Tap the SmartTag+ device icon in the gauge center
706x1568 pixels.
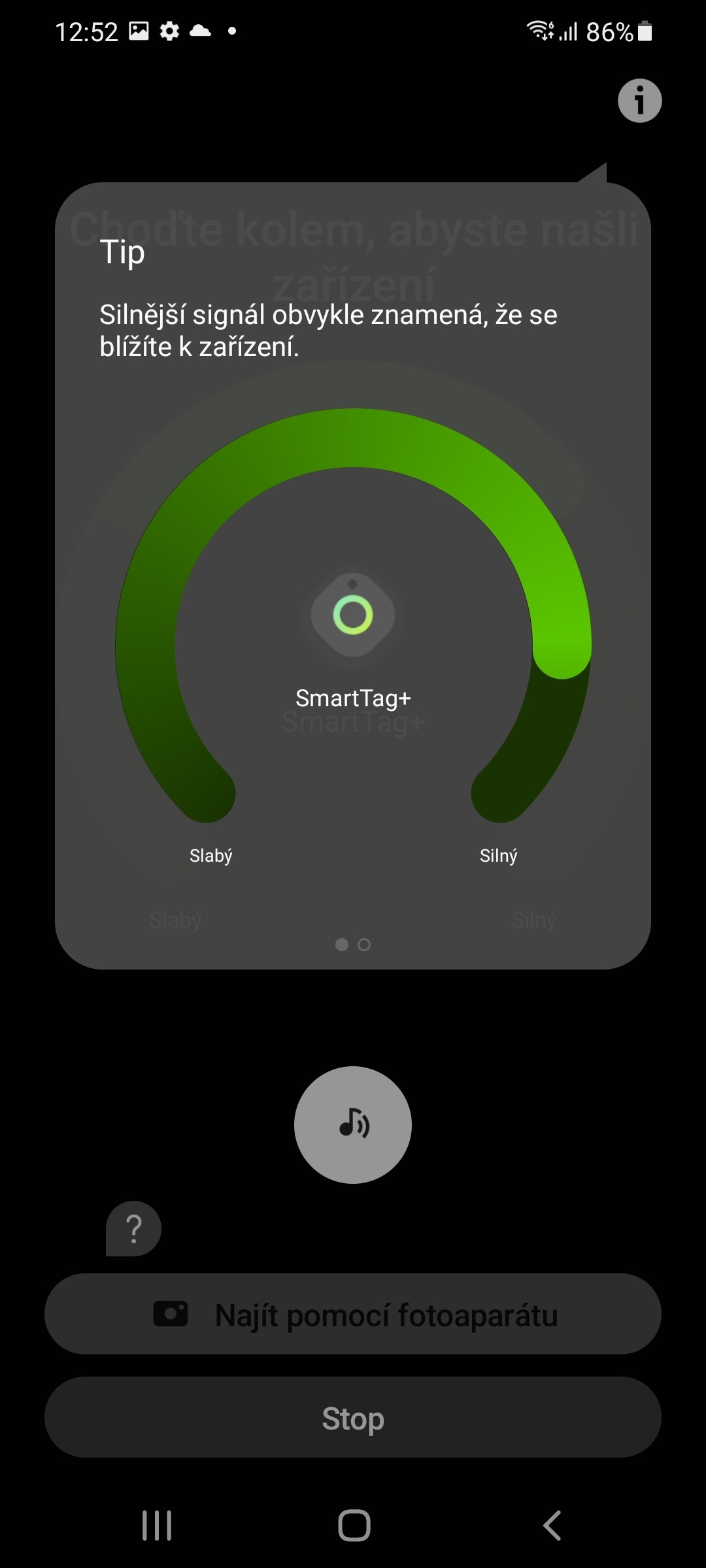(352, 614)
